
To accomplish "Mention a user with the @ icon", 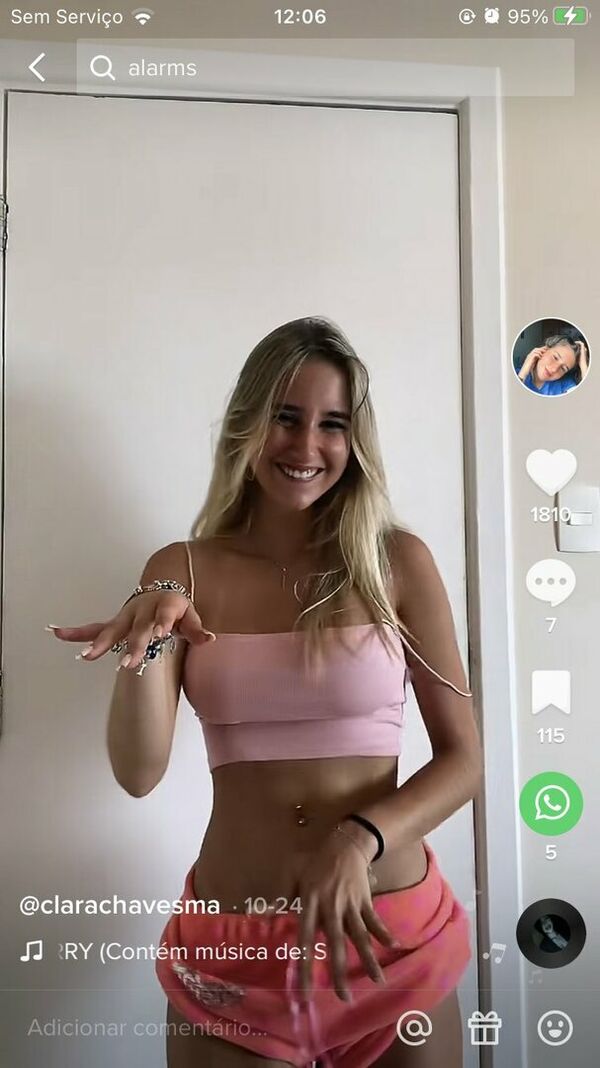I will coord(414,1027).
